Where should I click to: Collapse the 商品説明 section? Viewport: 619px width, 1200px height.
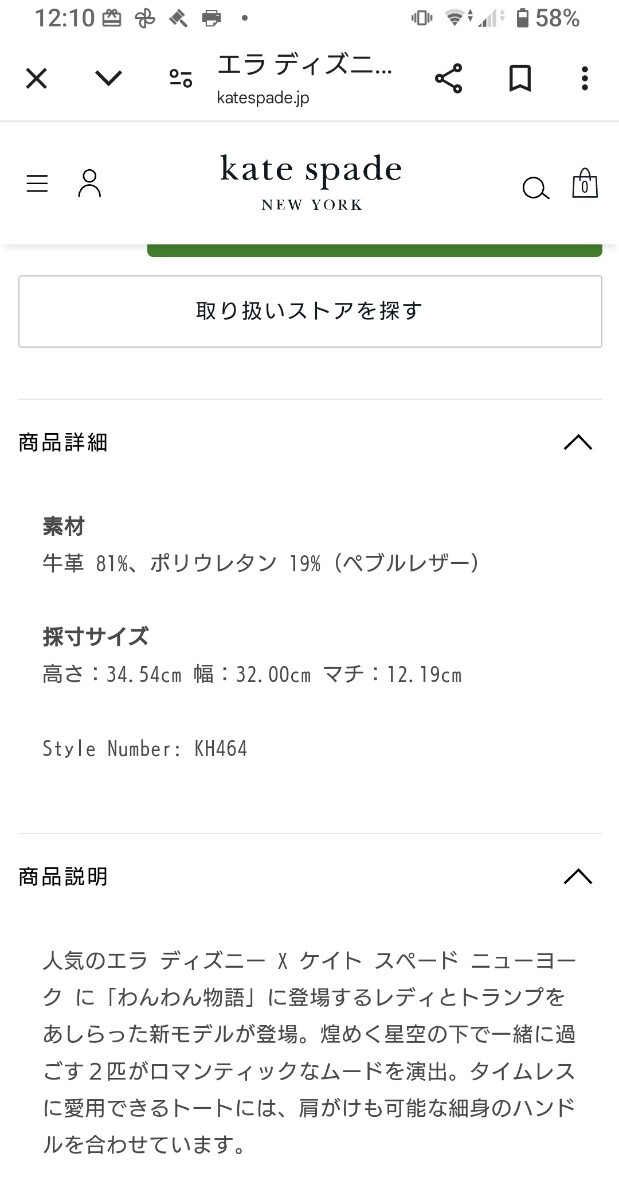[578, 877]
